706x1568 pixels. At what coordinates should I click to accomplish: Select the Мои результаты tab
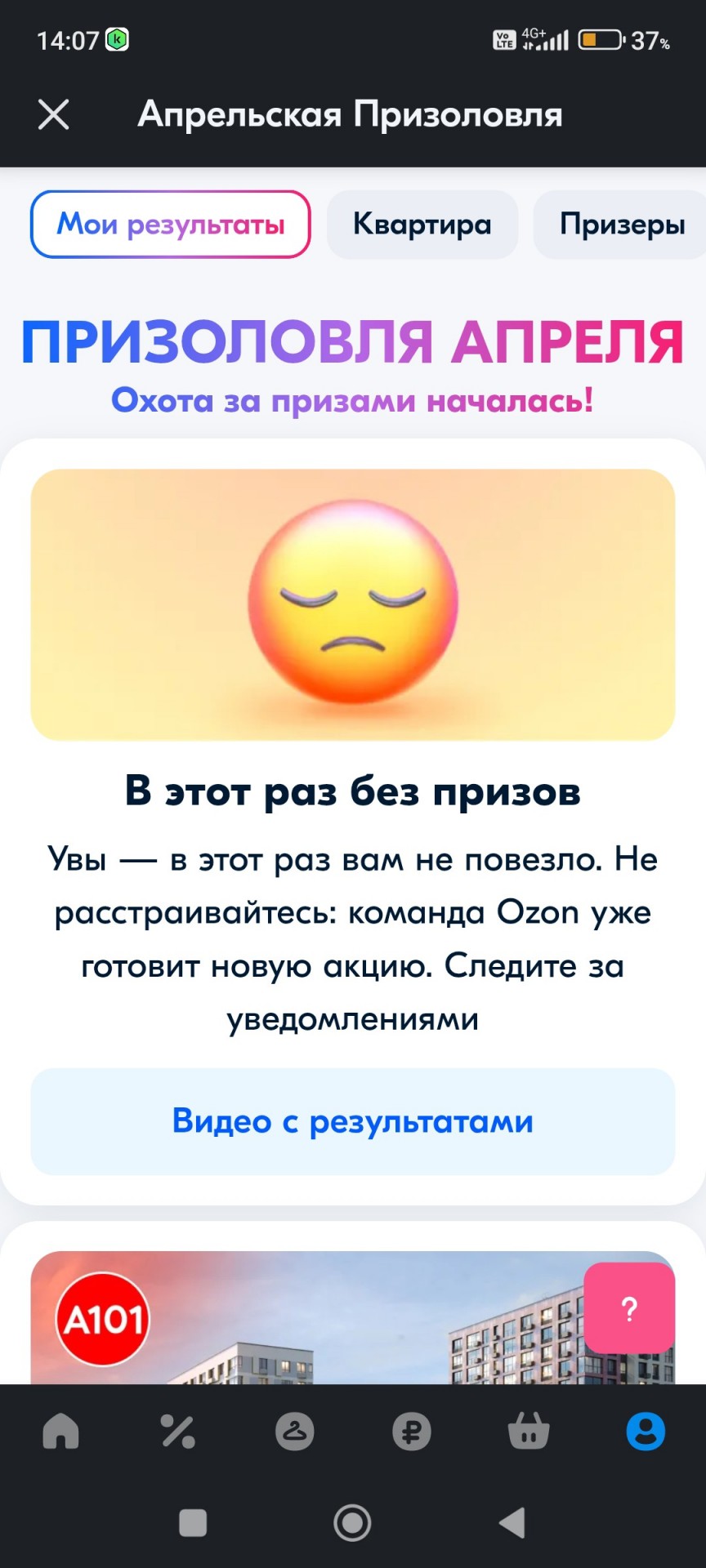171,224
